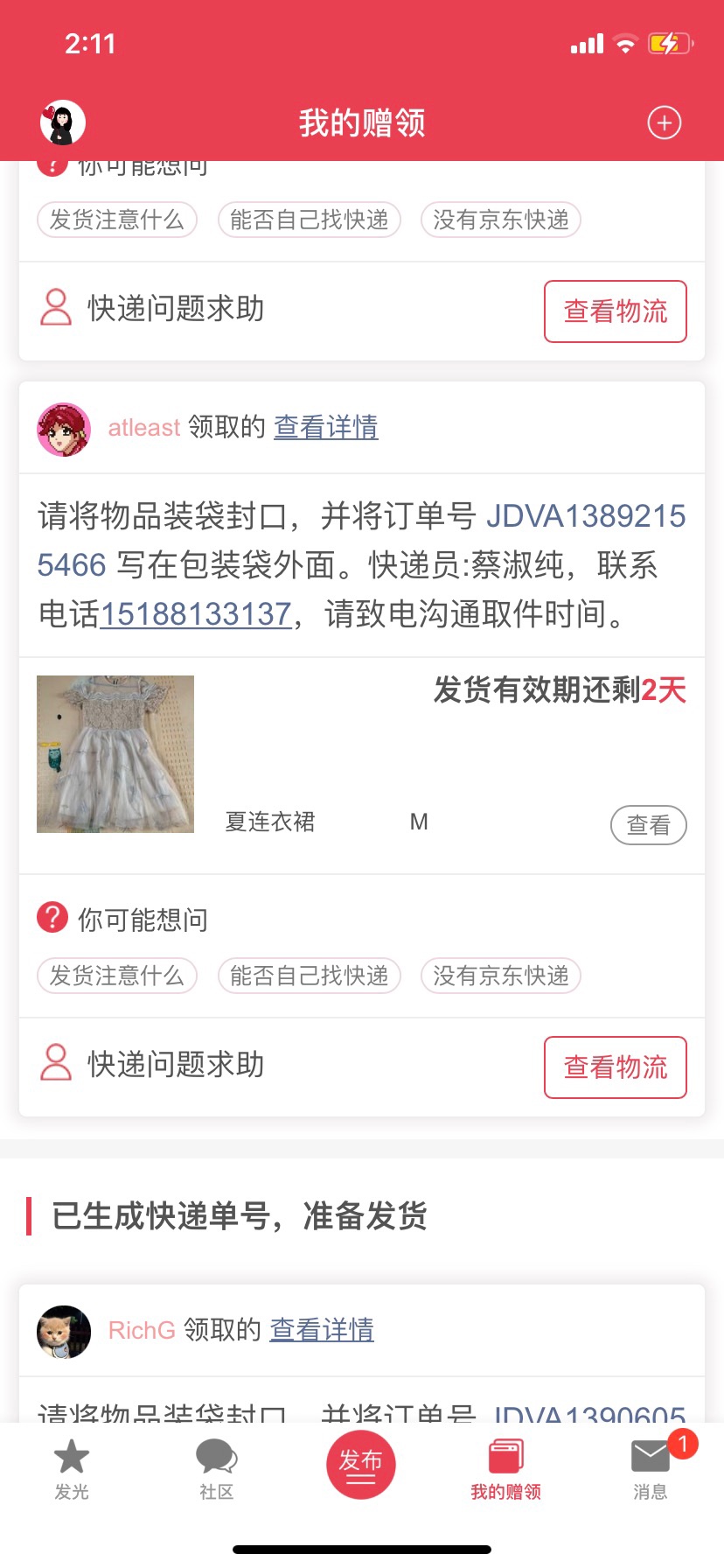This screenshot has height=1568, width=724.
Task: View logistics for atleast's 夏连衣裙 order
Action: pos(615,1067)
